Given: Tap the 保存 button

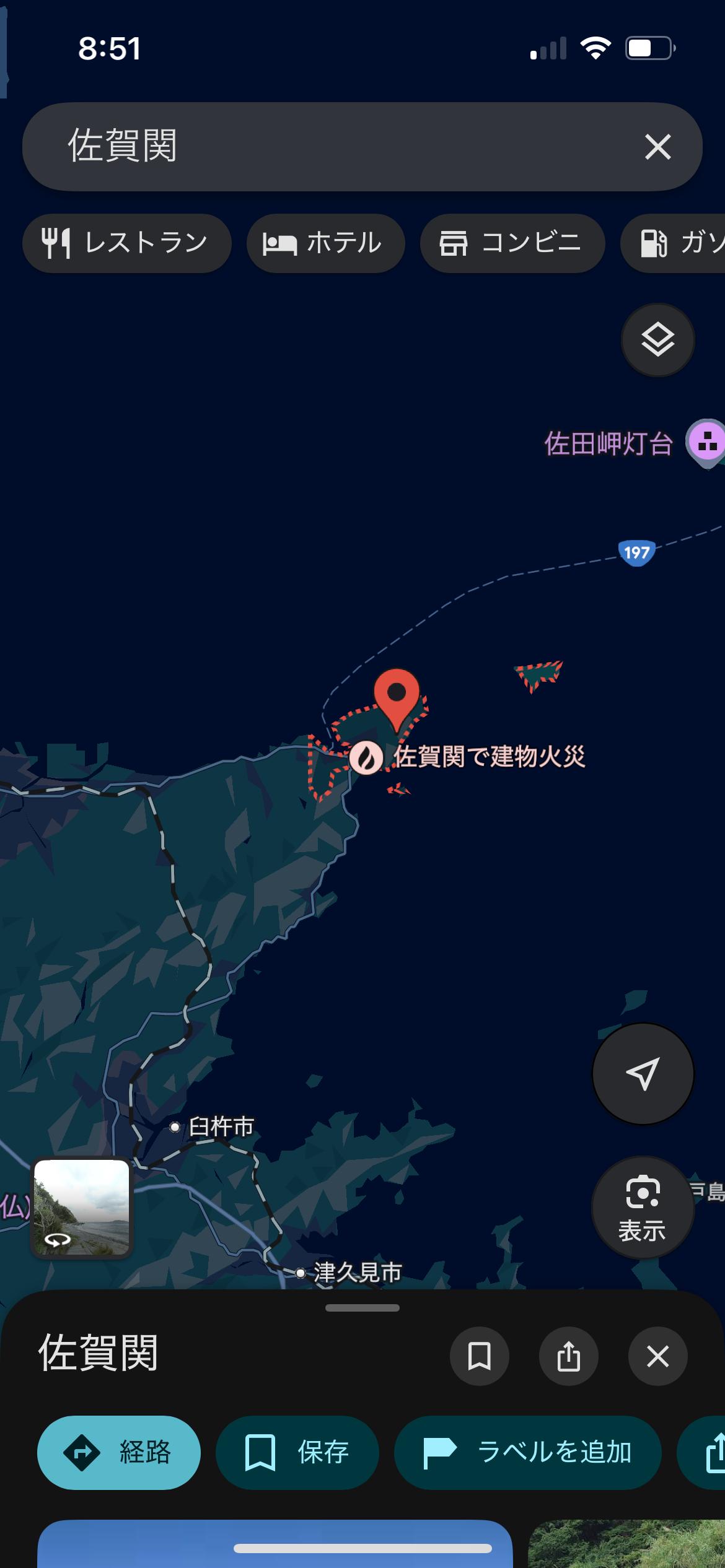Looking at the screenshot, I should click(297, 1452).
